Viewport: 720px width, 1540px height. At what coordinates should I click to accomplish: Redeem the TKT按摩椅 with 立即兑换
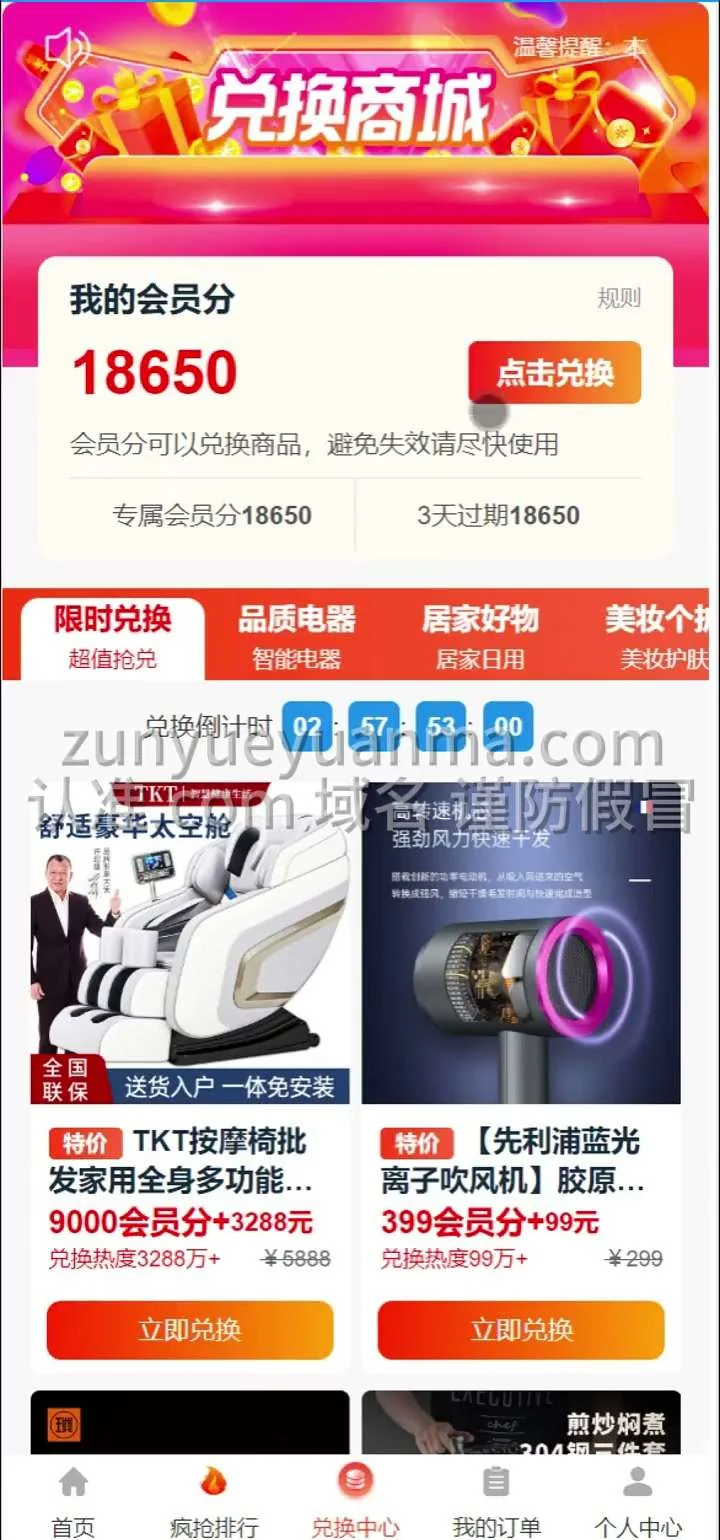pos(190,1329)
